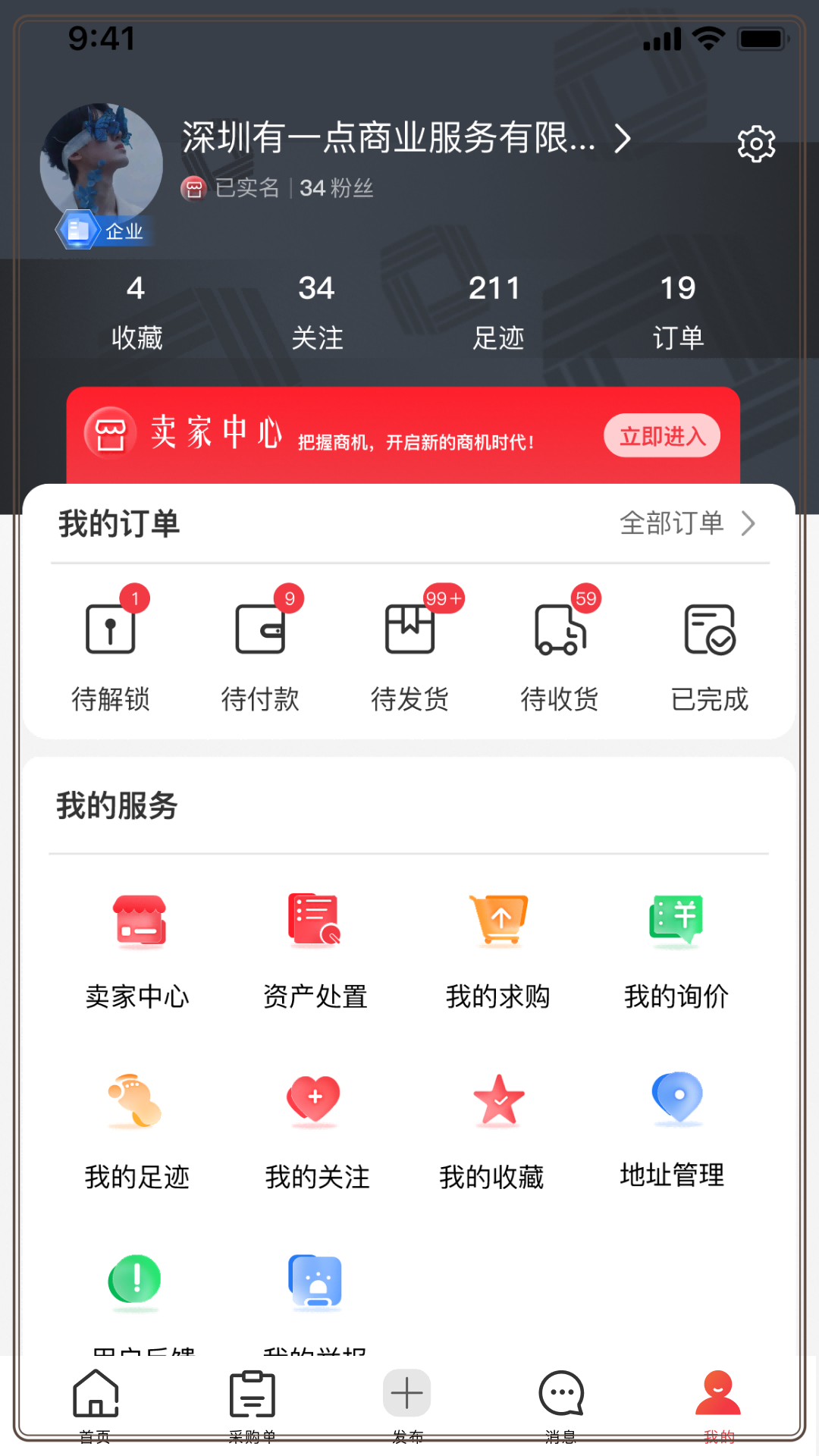
Task: Expand 全部订单 to see all orders
Action: tap(685, 522)
